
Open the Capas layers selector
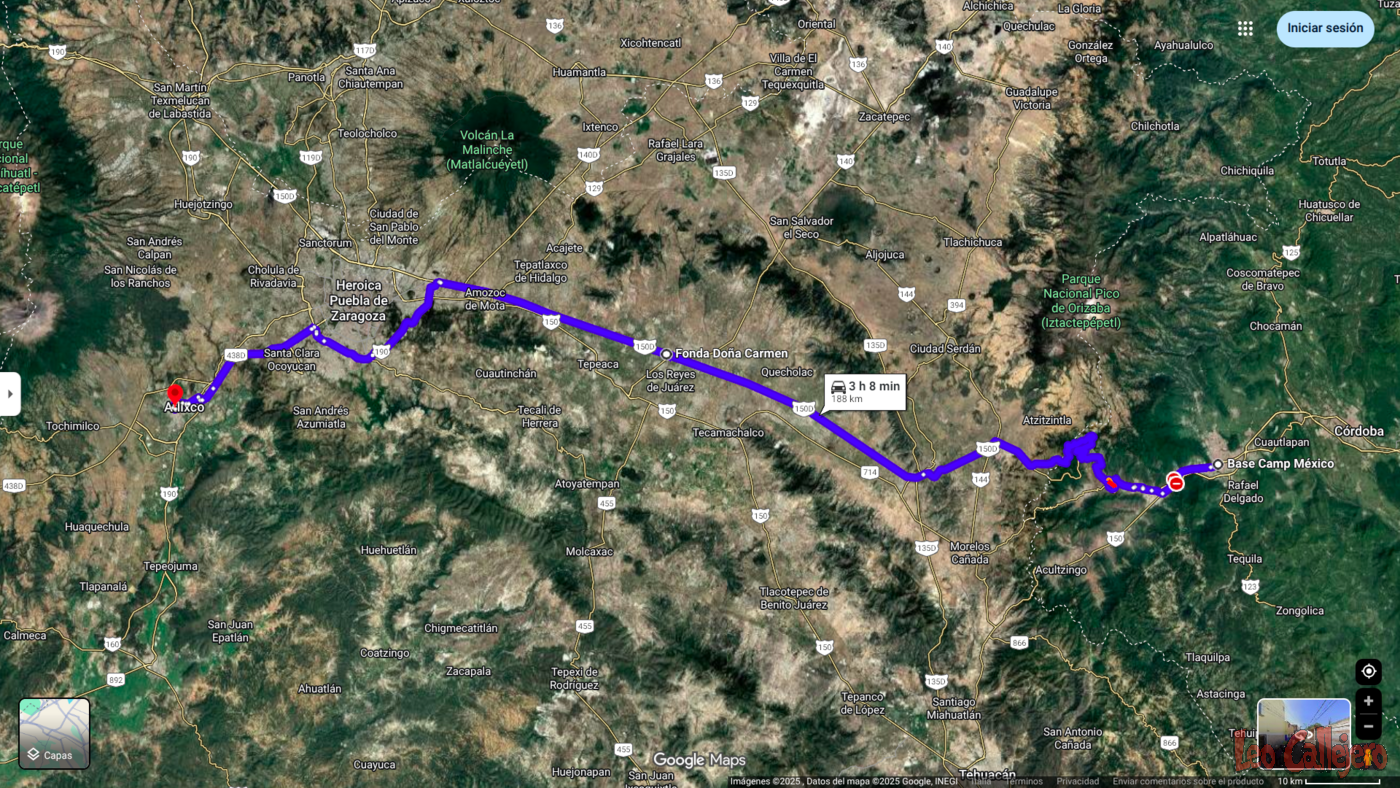(54, 733)
